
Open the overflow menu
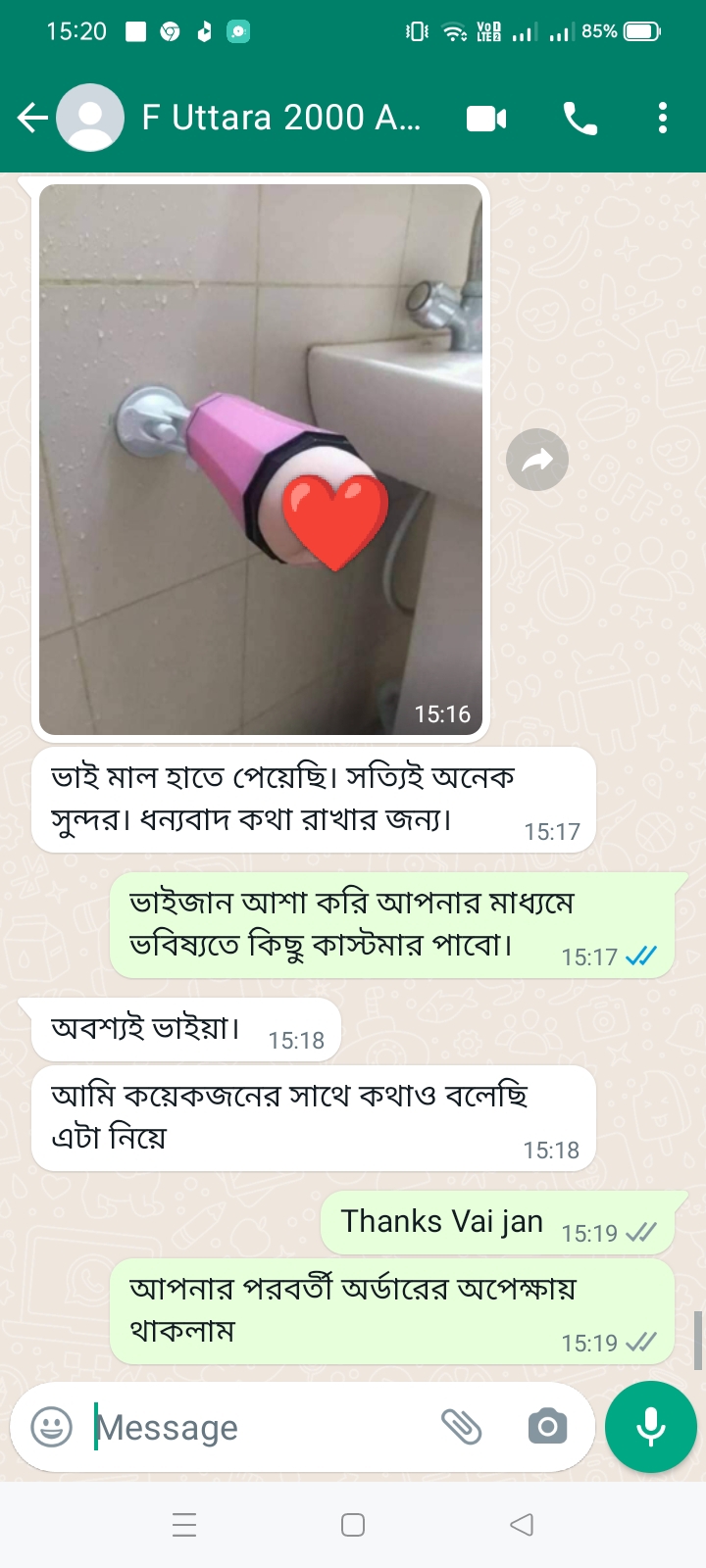663,119
